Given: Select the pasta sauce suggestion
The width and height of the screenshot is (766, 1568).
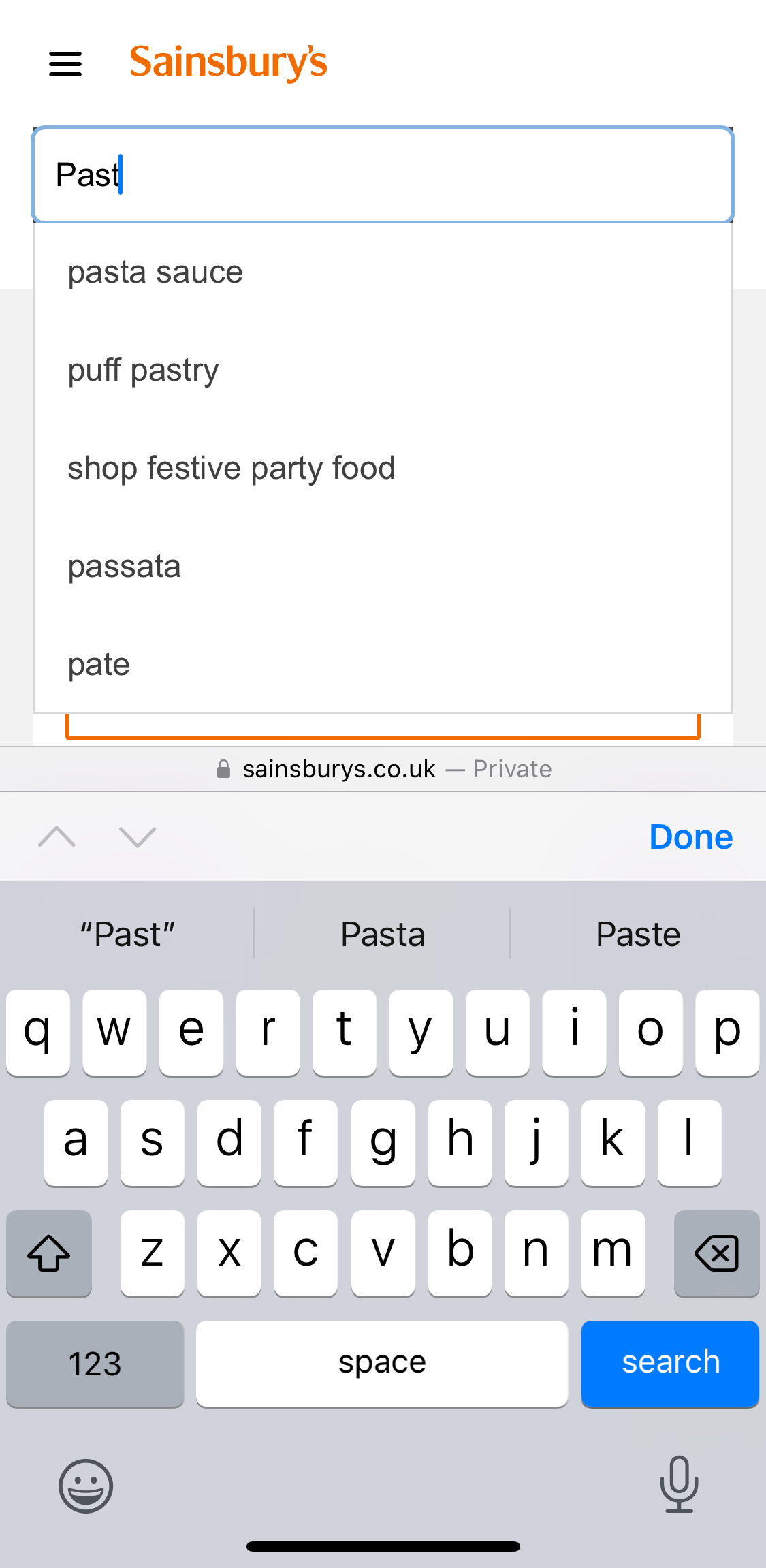Looking at the screenshot, I should 155,271.
